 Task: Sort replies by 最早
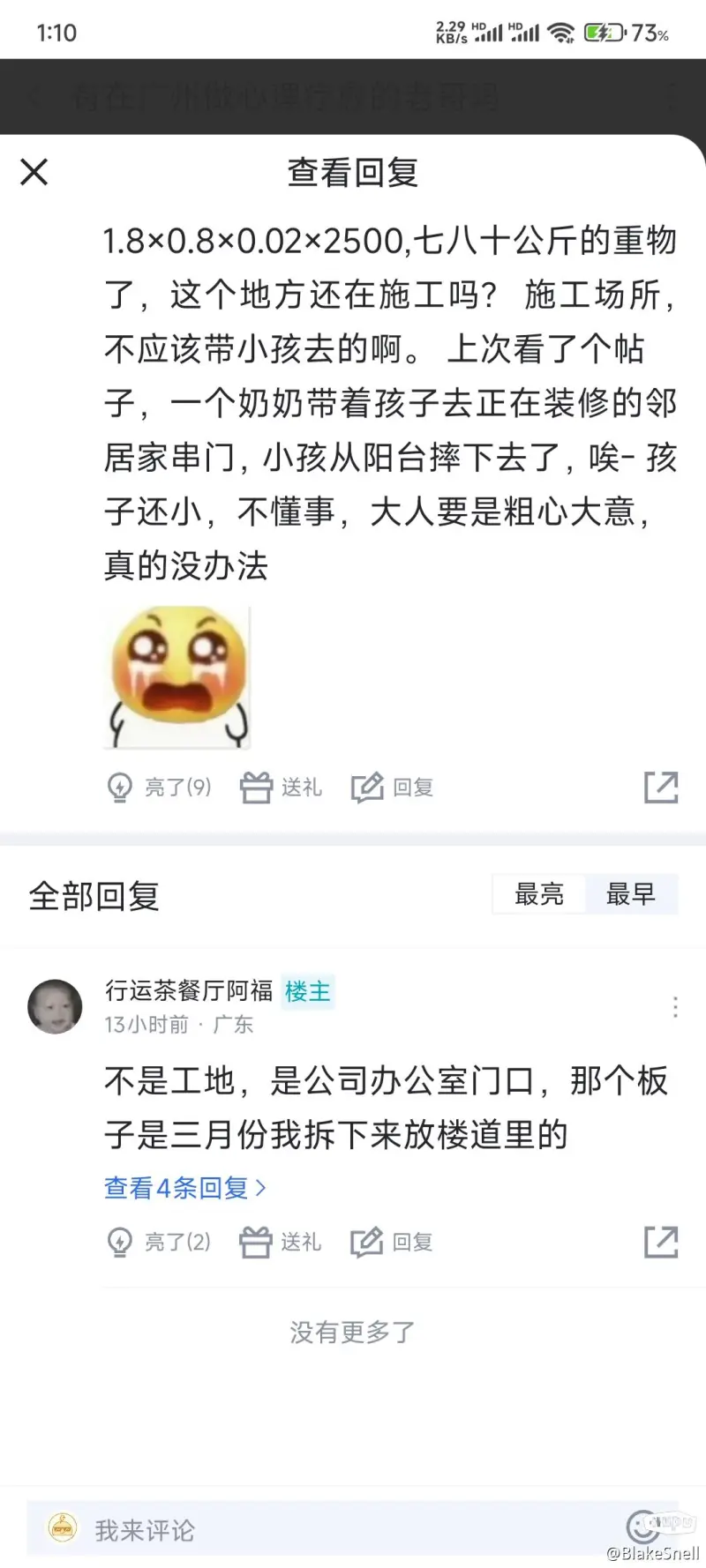tap(630, 894)
